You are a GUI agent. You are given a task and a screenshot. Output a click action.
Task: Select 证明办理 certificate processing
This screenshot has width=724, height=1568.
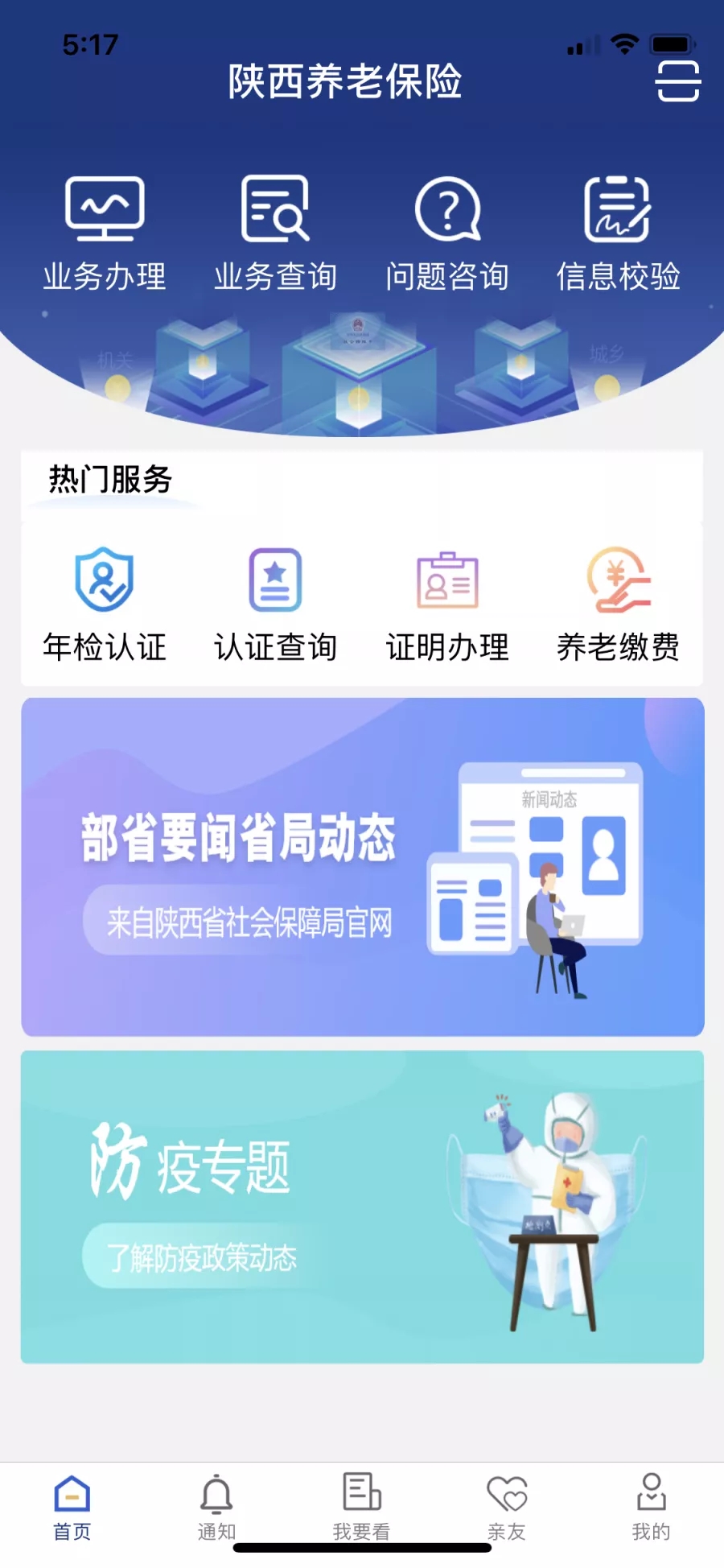point(447,604)
